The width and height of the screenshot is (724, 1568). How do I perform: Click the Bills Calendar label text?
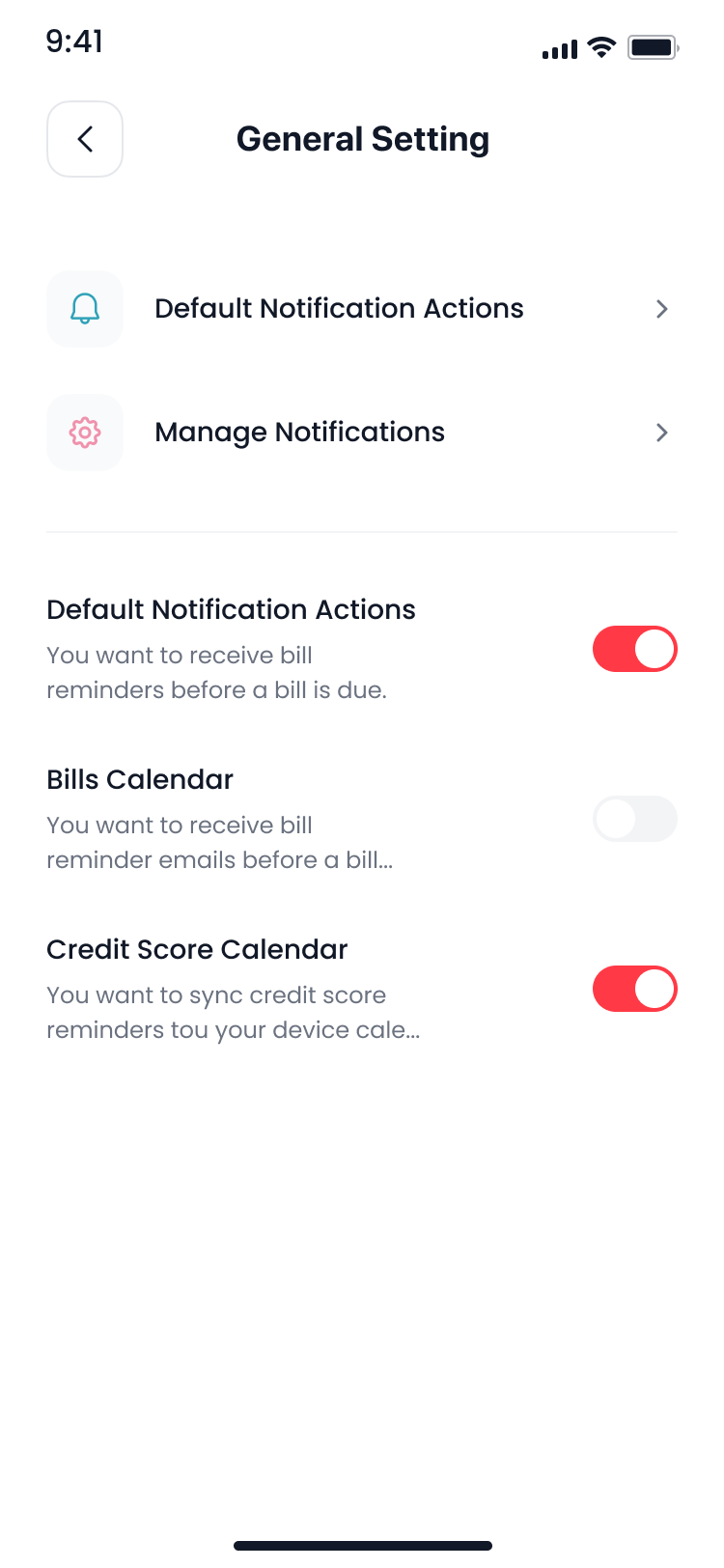(x=139, y=779)
